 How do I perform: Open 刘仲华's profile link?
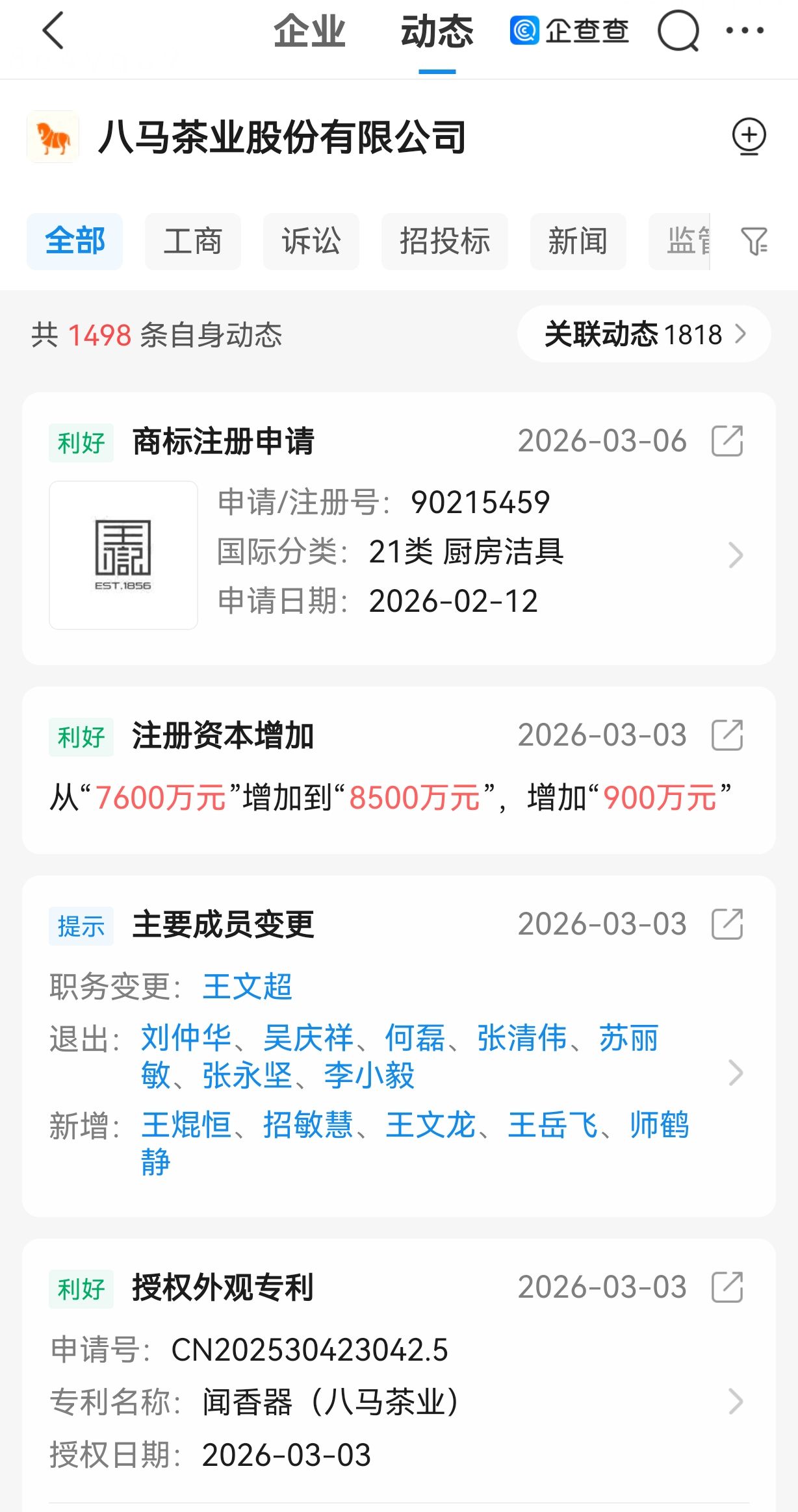click(186, 1037)
